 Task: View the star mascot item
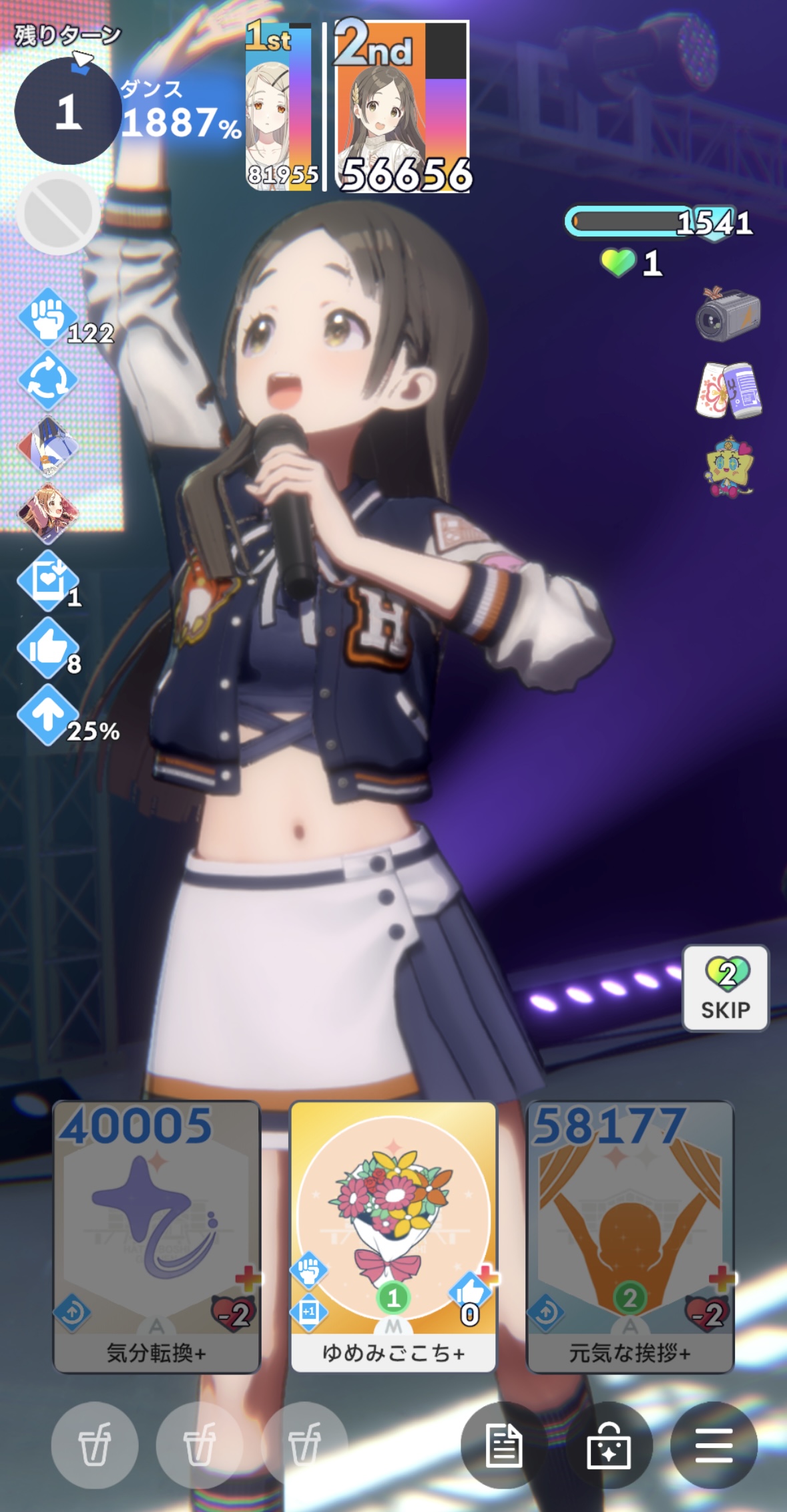click(x=729, y=466)
